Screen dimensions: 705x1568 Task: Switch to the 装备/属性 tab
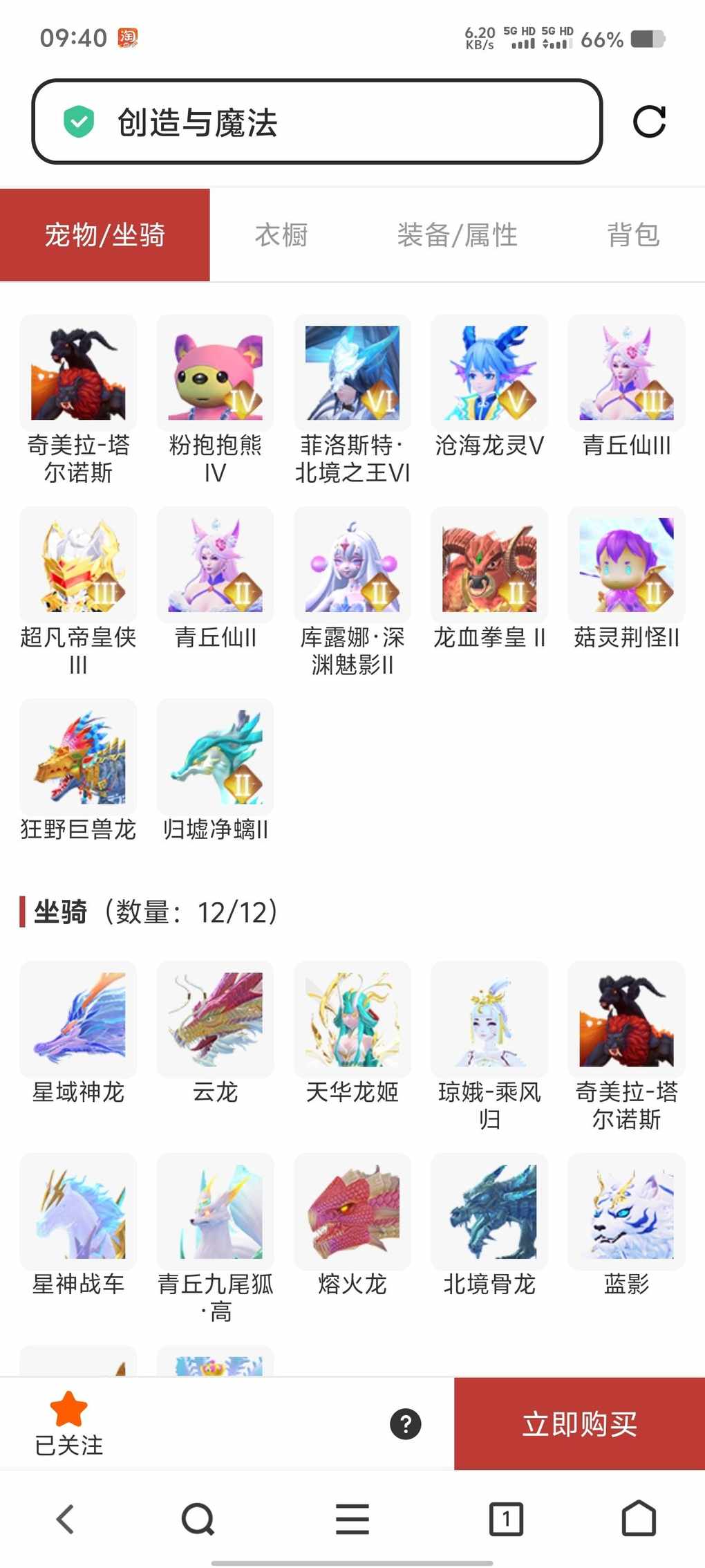(457, 235)
